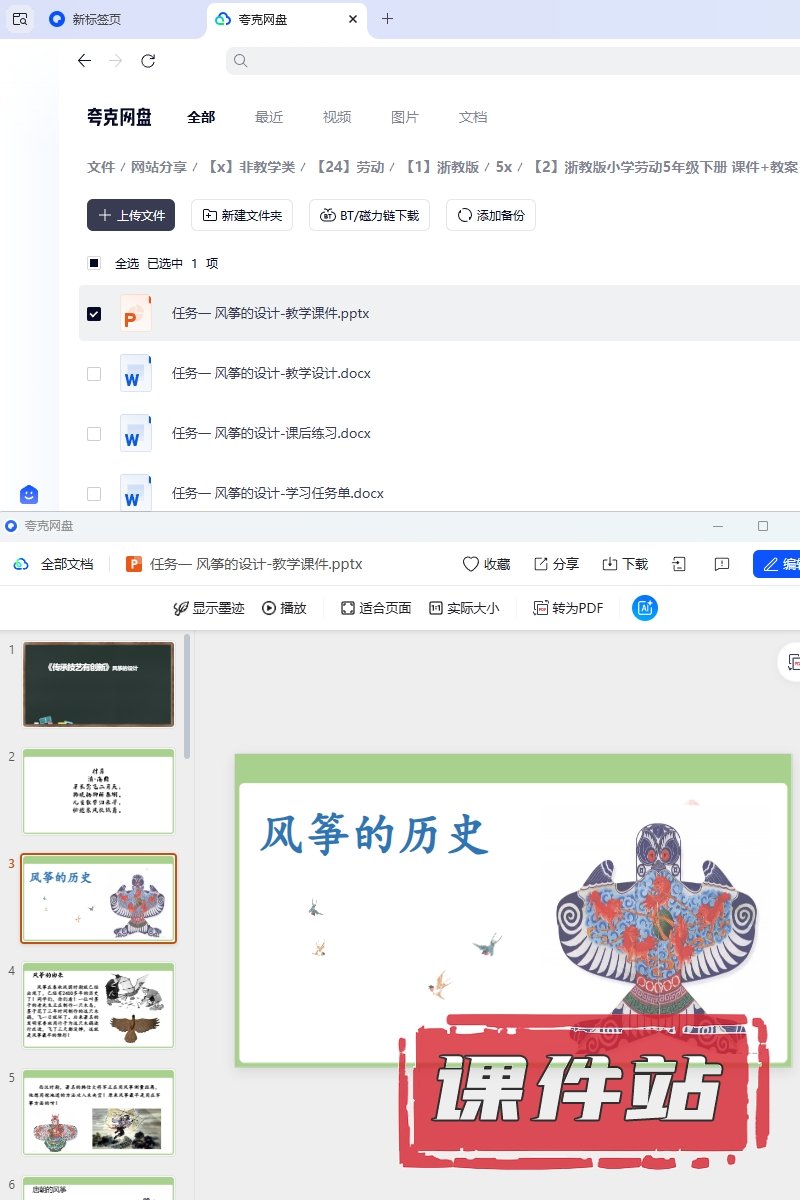Image resolution: width=800 pixels, height=1200 pixels.
Task: Download the presentation with 下载
Action: click(x=625, y=564)
